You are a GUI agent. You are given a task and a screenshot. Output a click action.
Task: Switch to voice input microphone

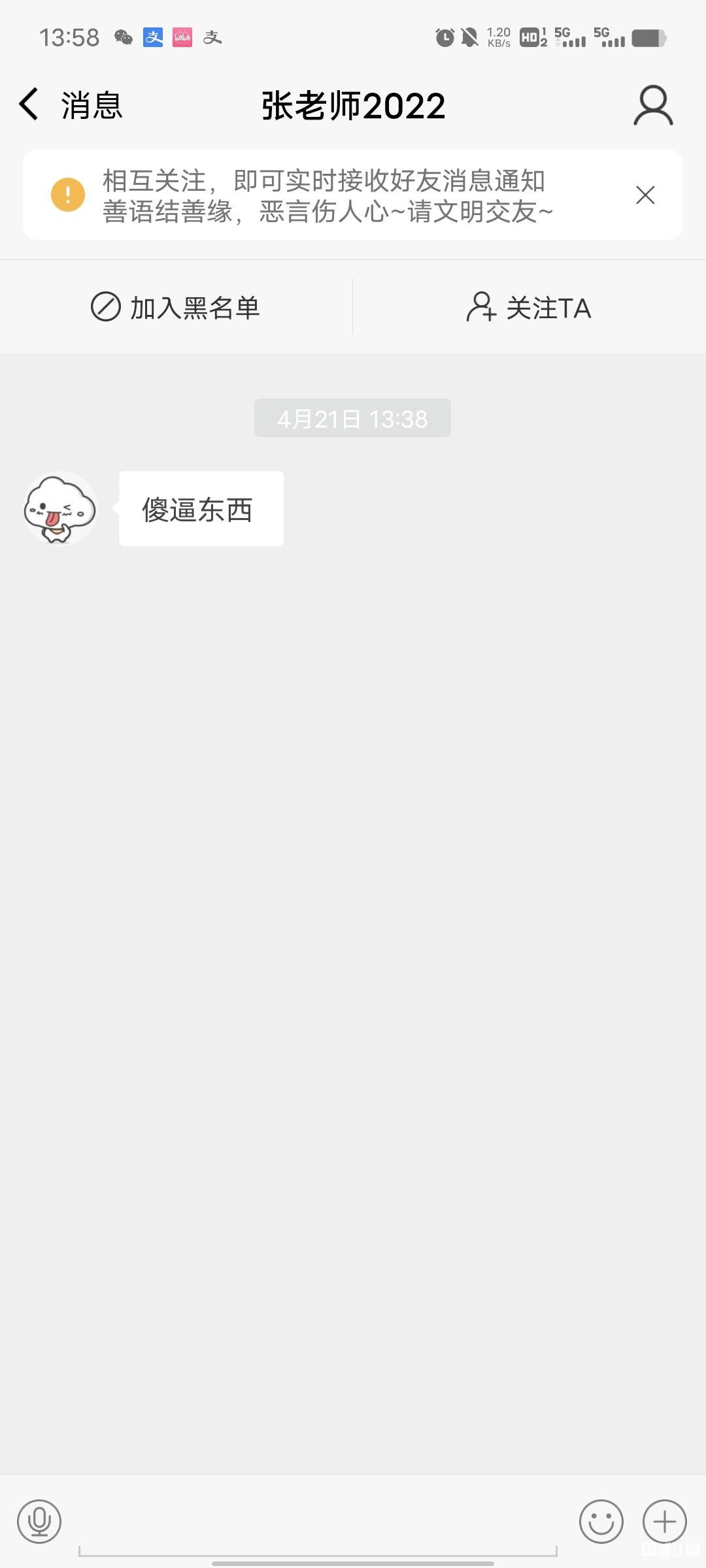tap(39, 1521)
